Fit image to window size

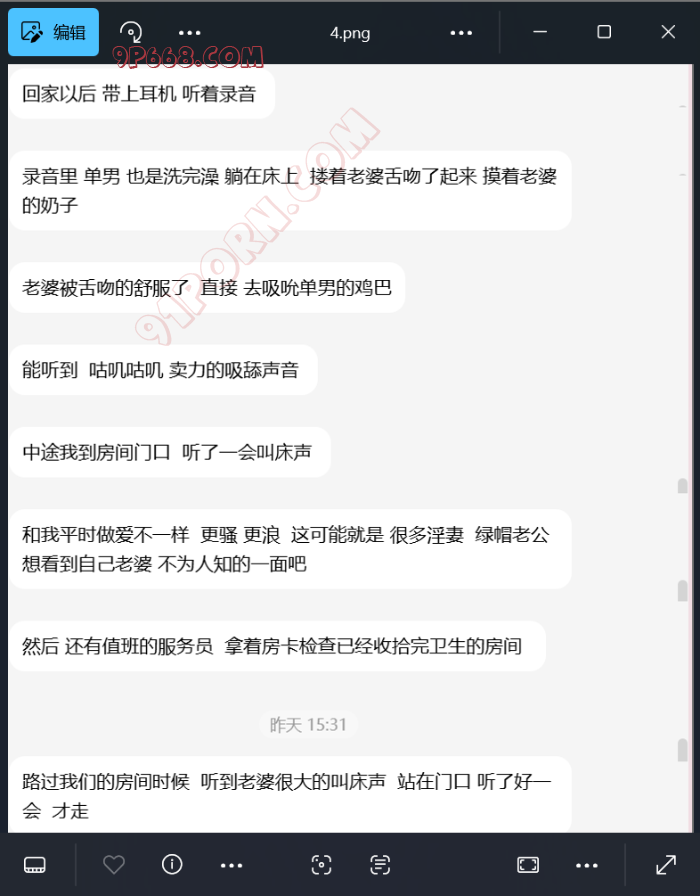coord(528,865)
